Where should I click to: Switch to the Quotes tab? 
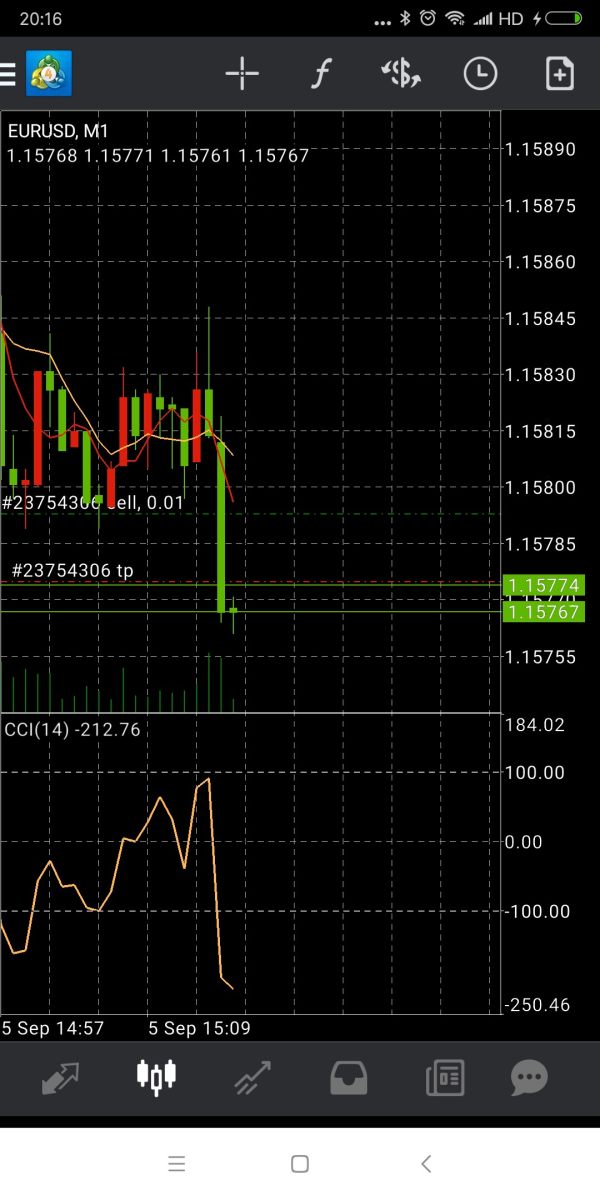(61, 1078)
